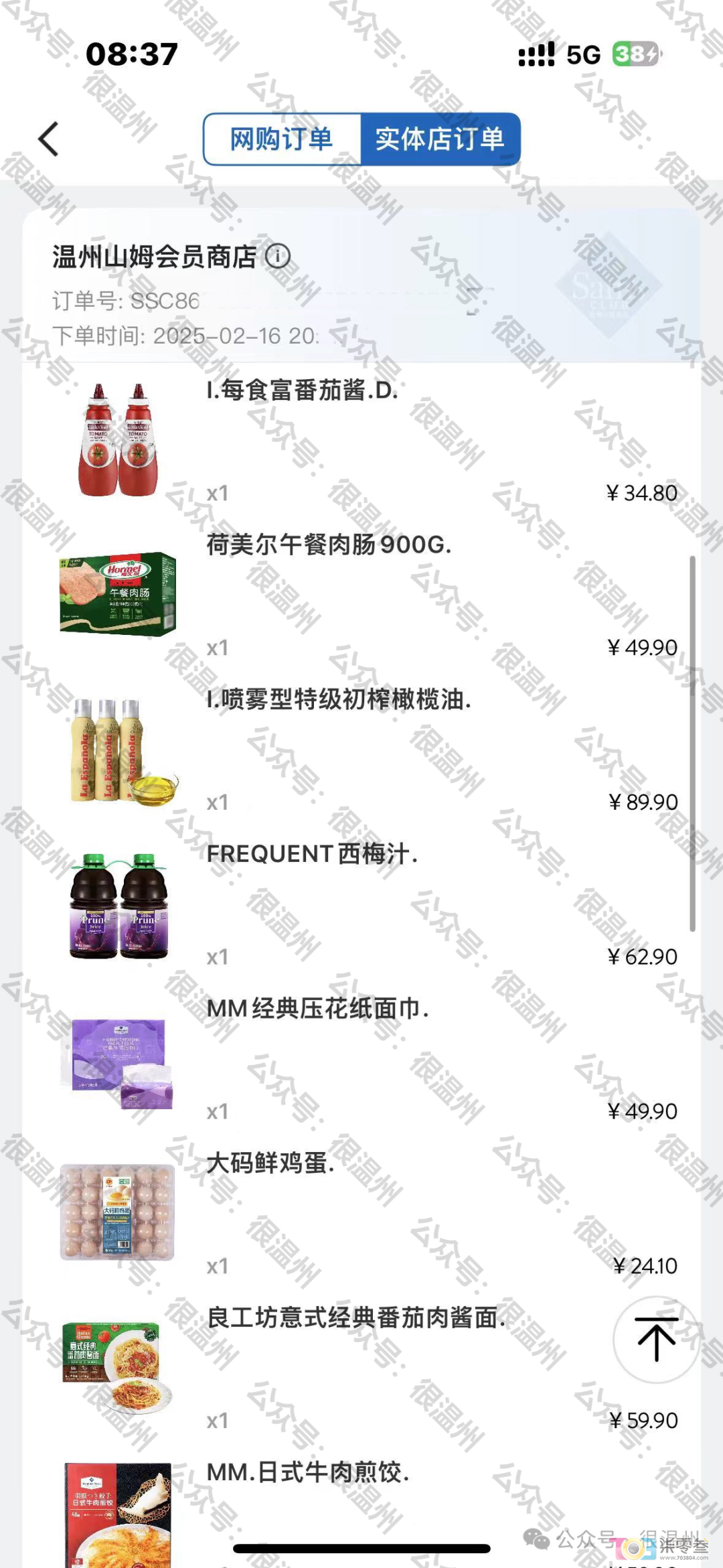723x1568 pixels.
Task: View the MM.日式牛肉煎饺 item
Action: 307,1472
